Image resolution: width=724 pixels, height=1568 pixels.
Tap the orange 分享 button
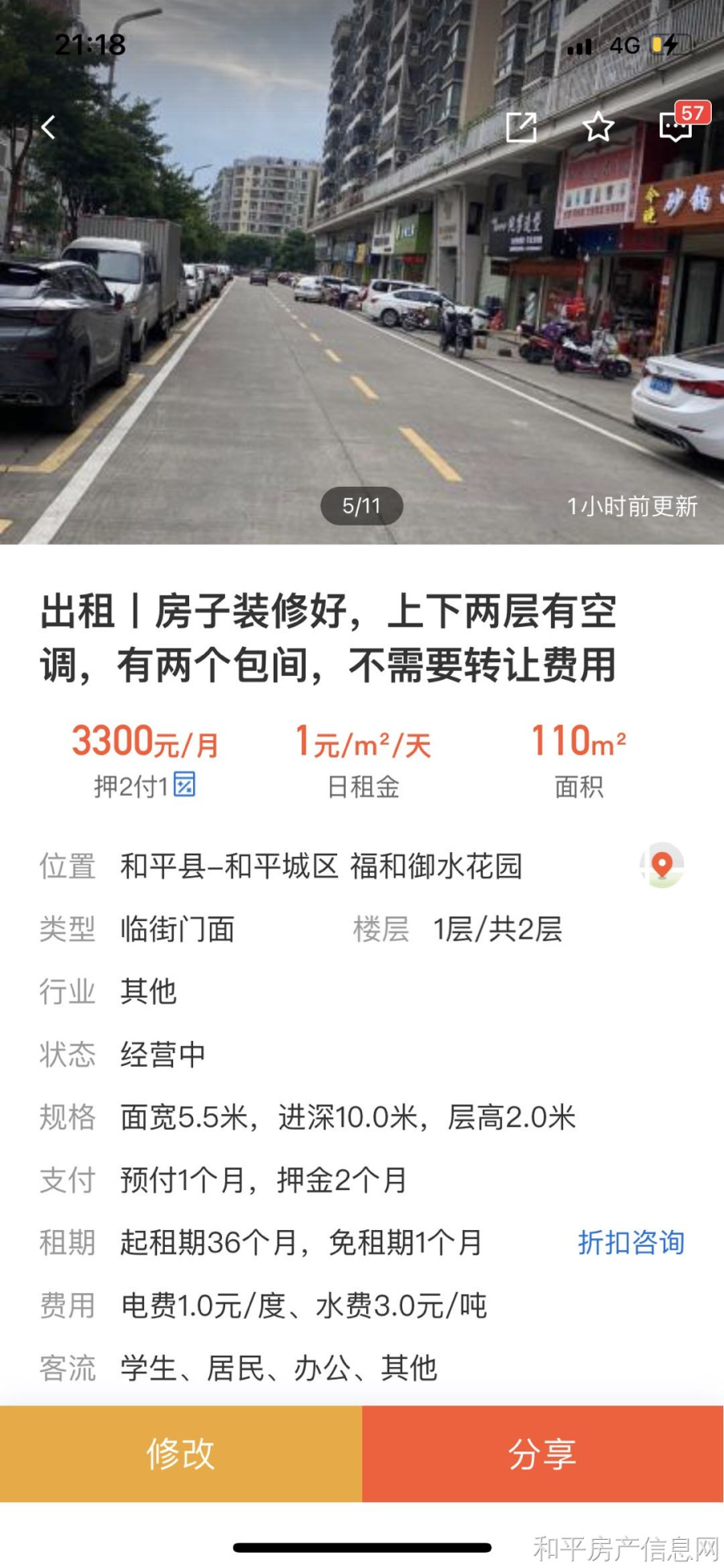click(543, 1453)
